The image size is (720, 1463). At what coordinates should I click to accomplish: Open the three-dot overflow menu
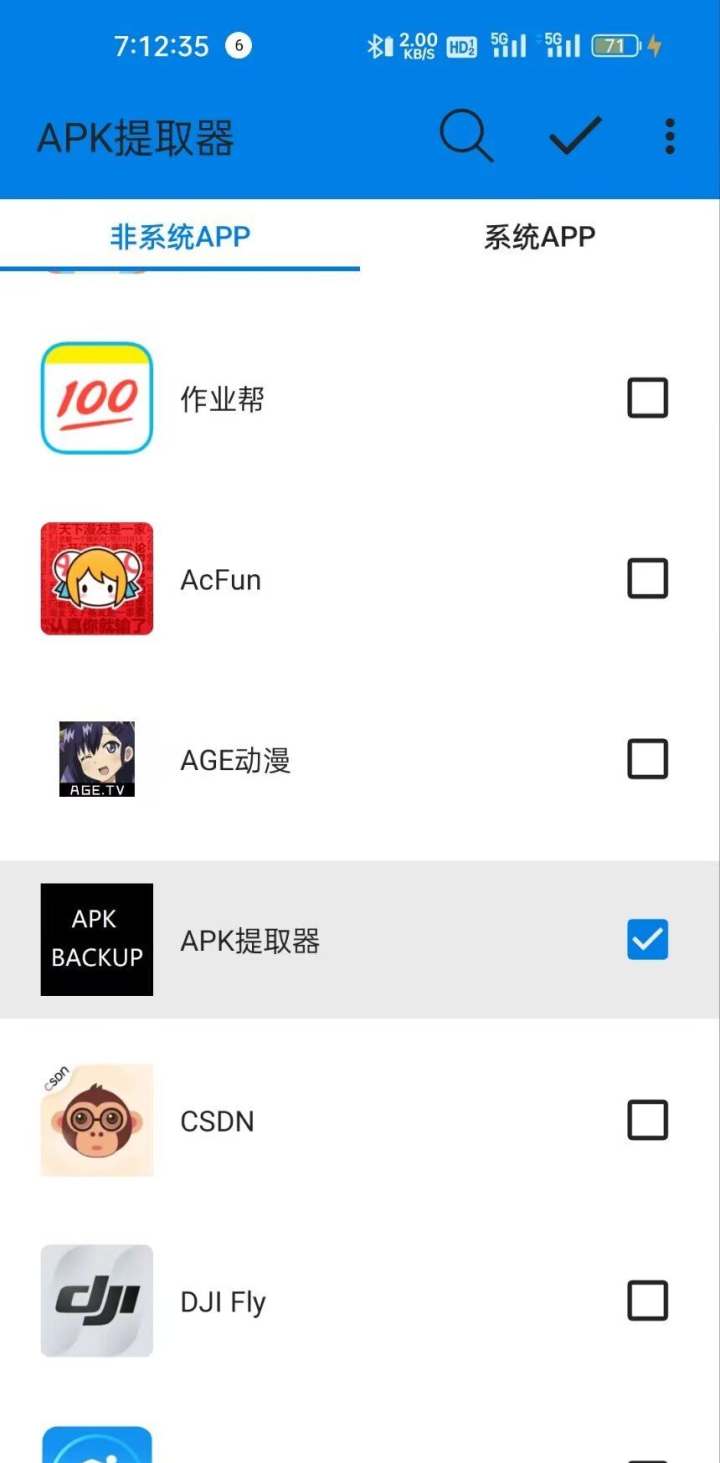click(669, 136)
